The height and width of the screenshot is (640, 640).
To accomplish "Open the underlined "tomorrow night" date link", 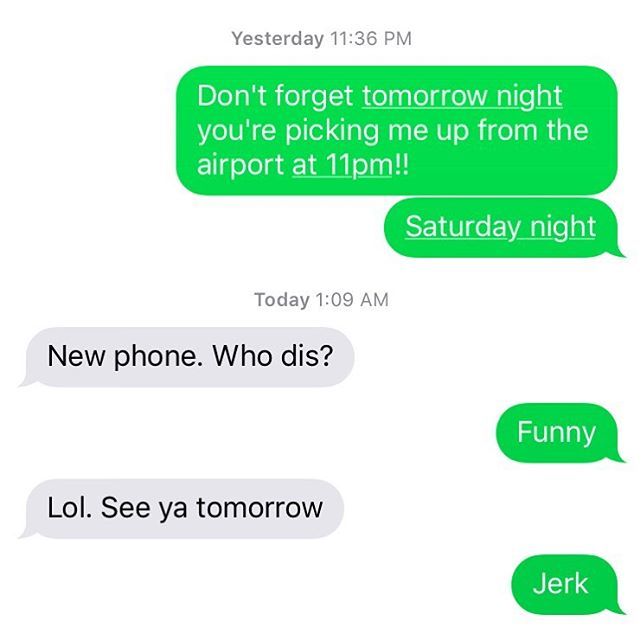I will 462,97.
